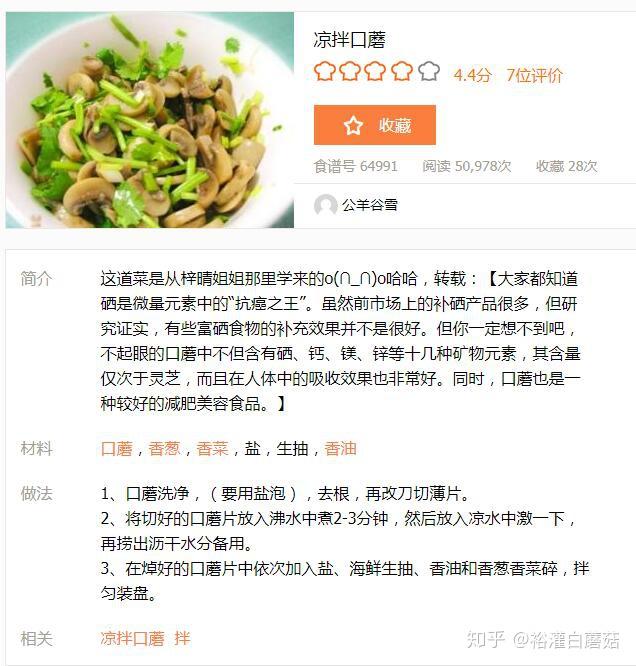
Task: Open the 香葱 ingredient link
Action: (164, 449)
